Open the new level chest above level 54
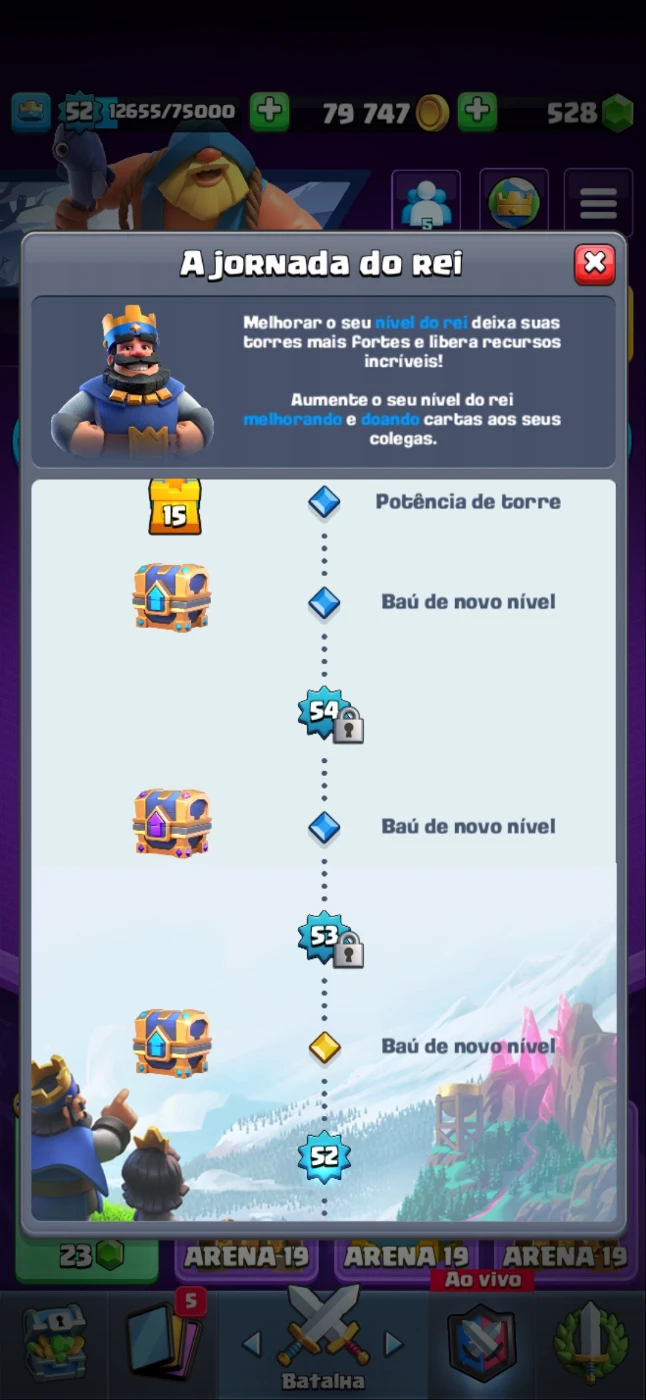 coord(172,597)
